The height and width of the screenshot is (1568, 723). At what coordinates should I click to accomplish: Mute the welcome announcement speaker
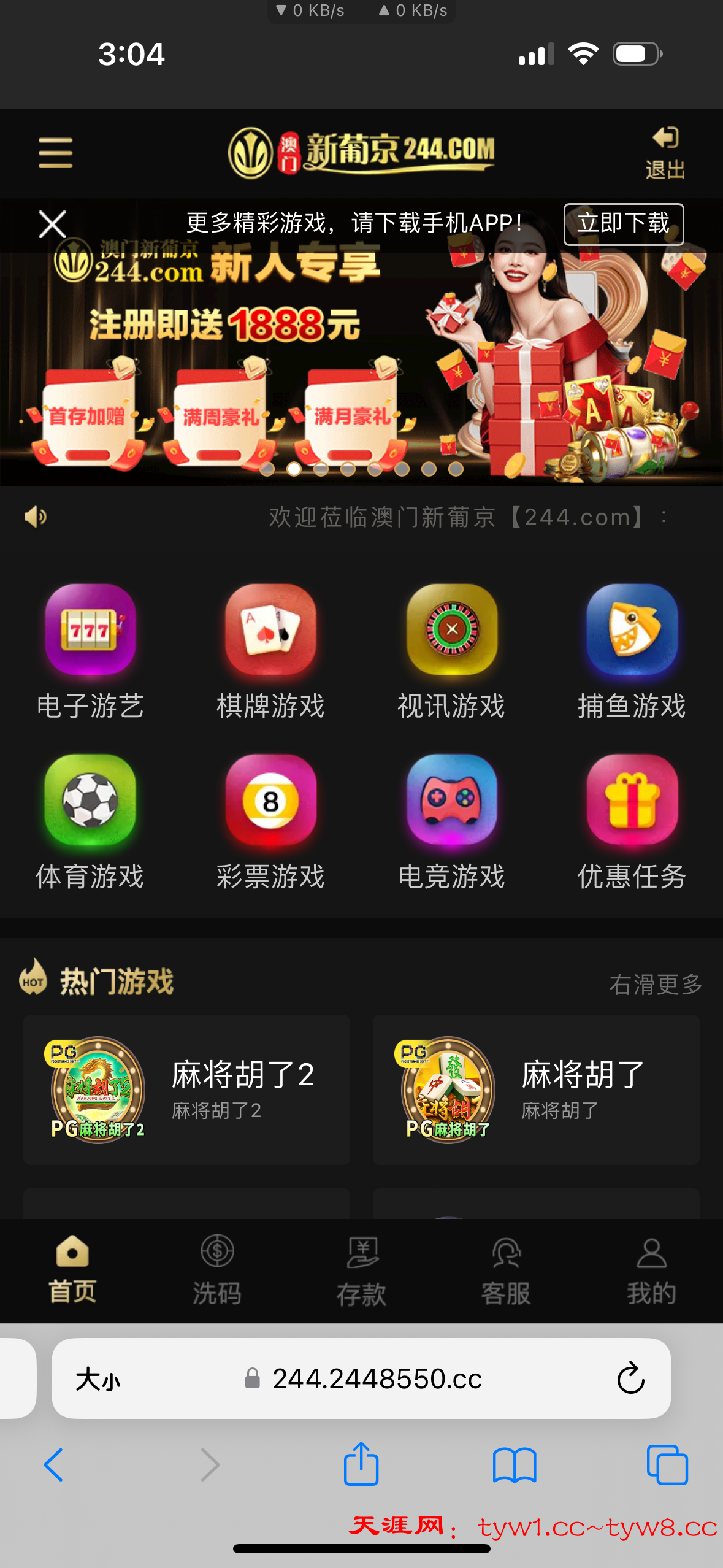[35, 517]
